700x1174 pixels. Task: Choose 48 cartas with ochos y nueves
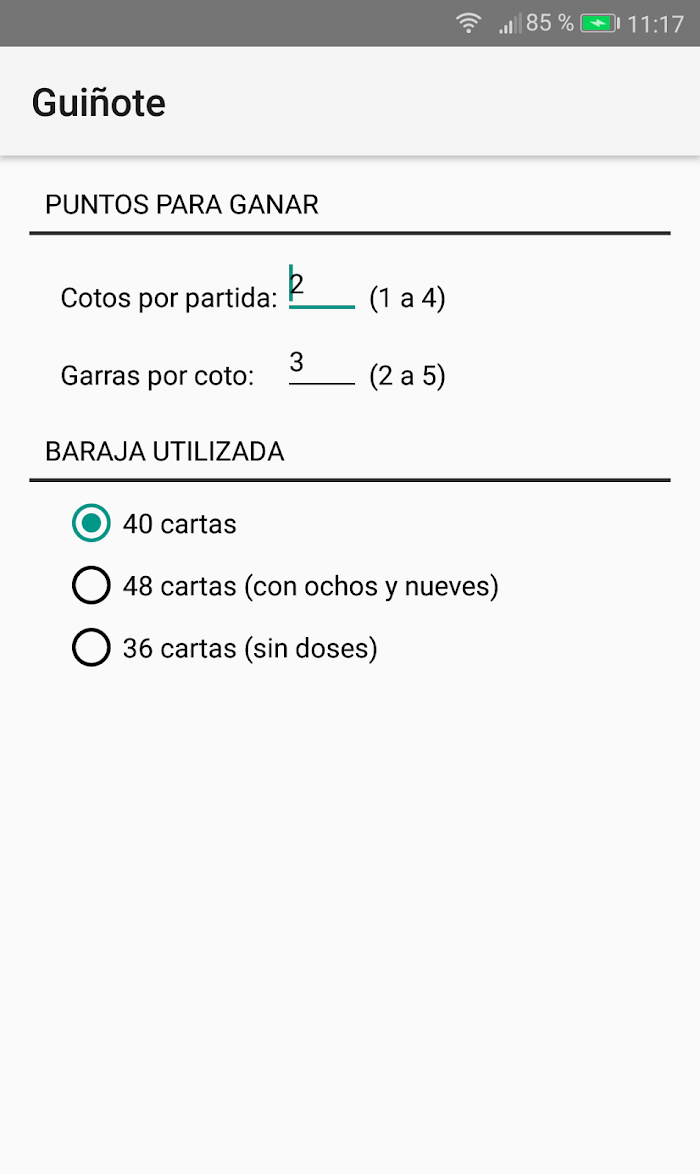click(285, 586)
